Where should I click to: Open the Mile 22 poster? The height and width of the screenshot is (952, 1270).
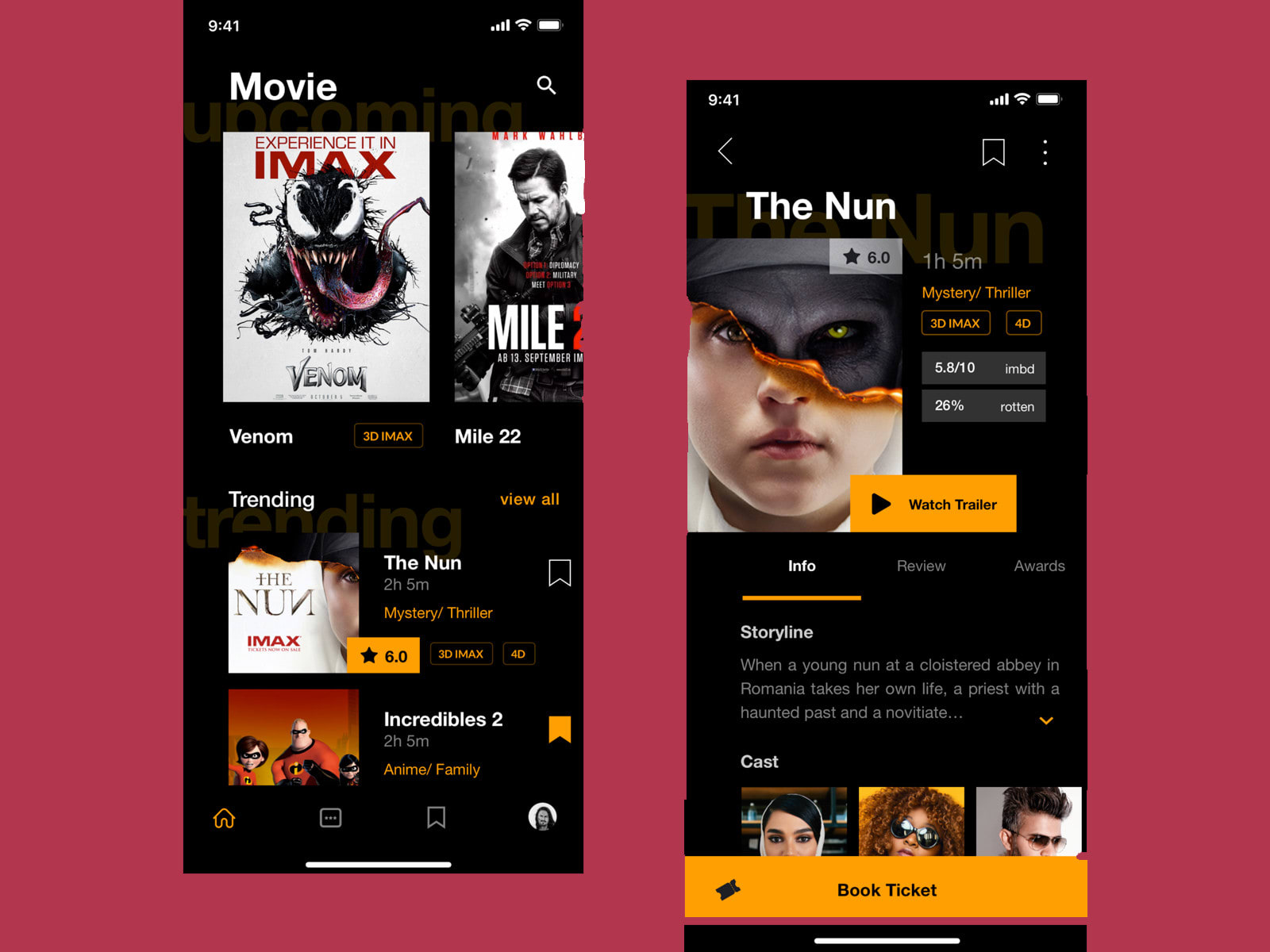point(518,267)
